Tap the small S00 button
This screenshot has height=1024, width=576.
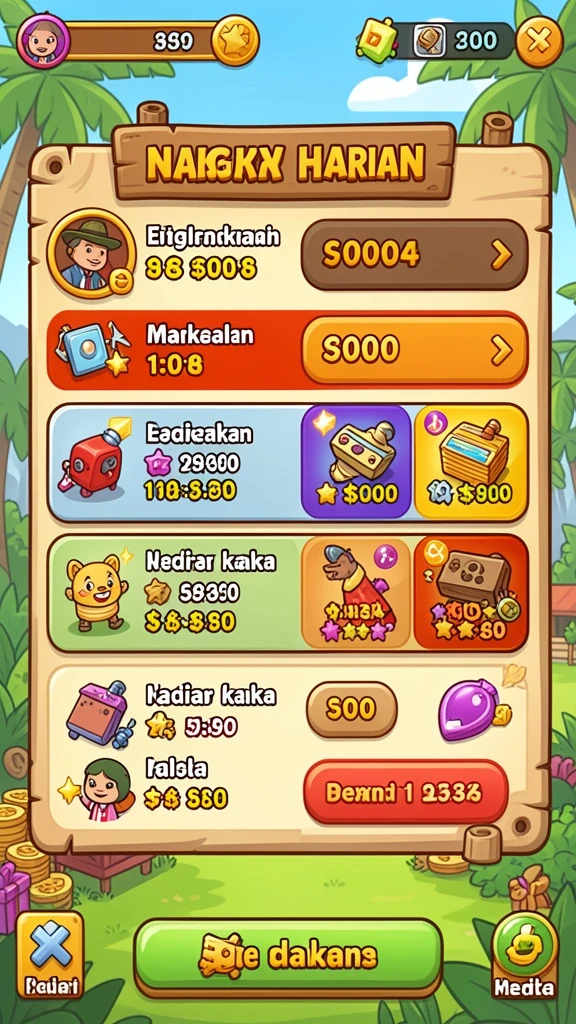click(351, 709)
